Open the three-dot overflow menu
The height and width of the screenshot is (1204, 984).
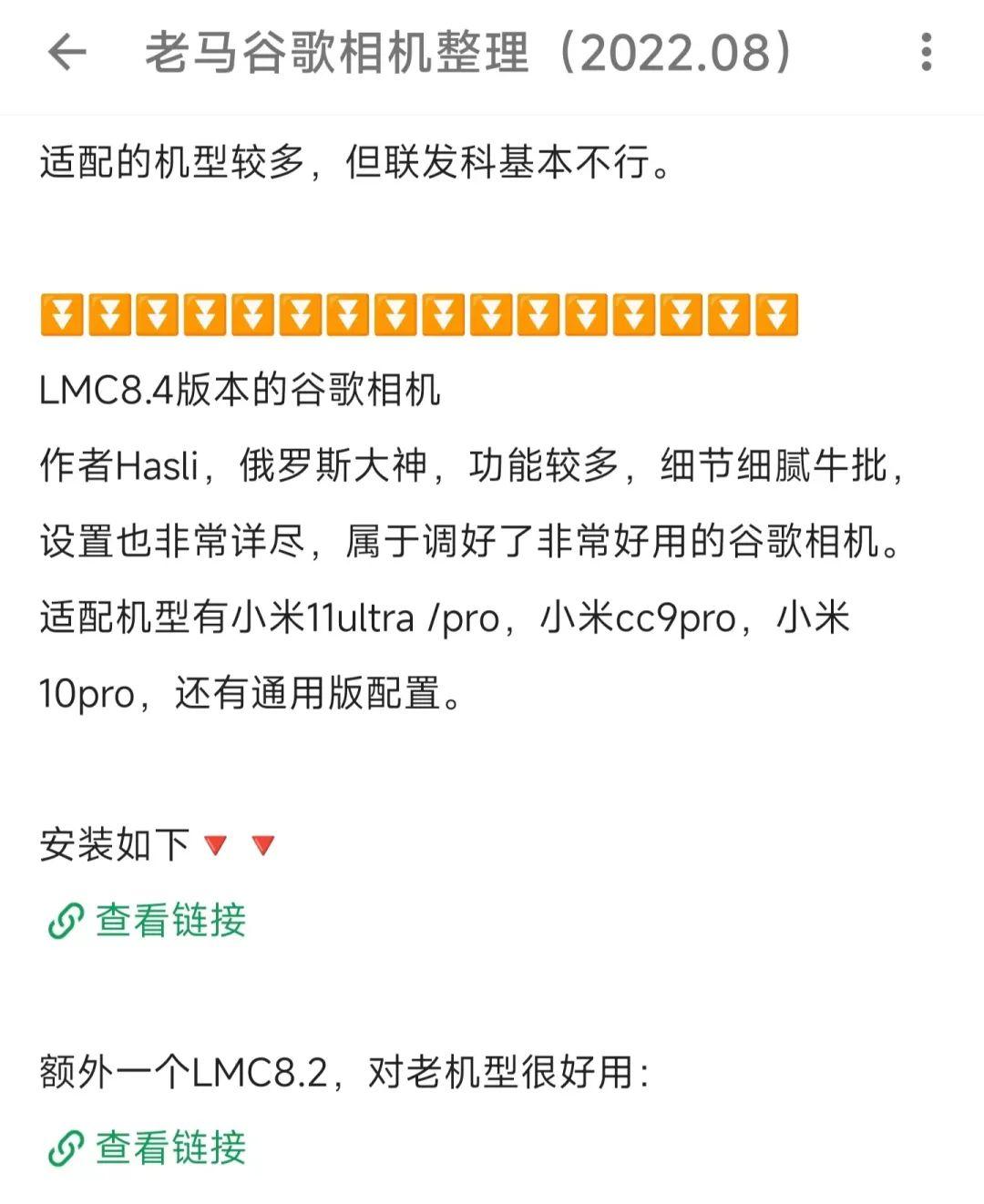point(926,52)
